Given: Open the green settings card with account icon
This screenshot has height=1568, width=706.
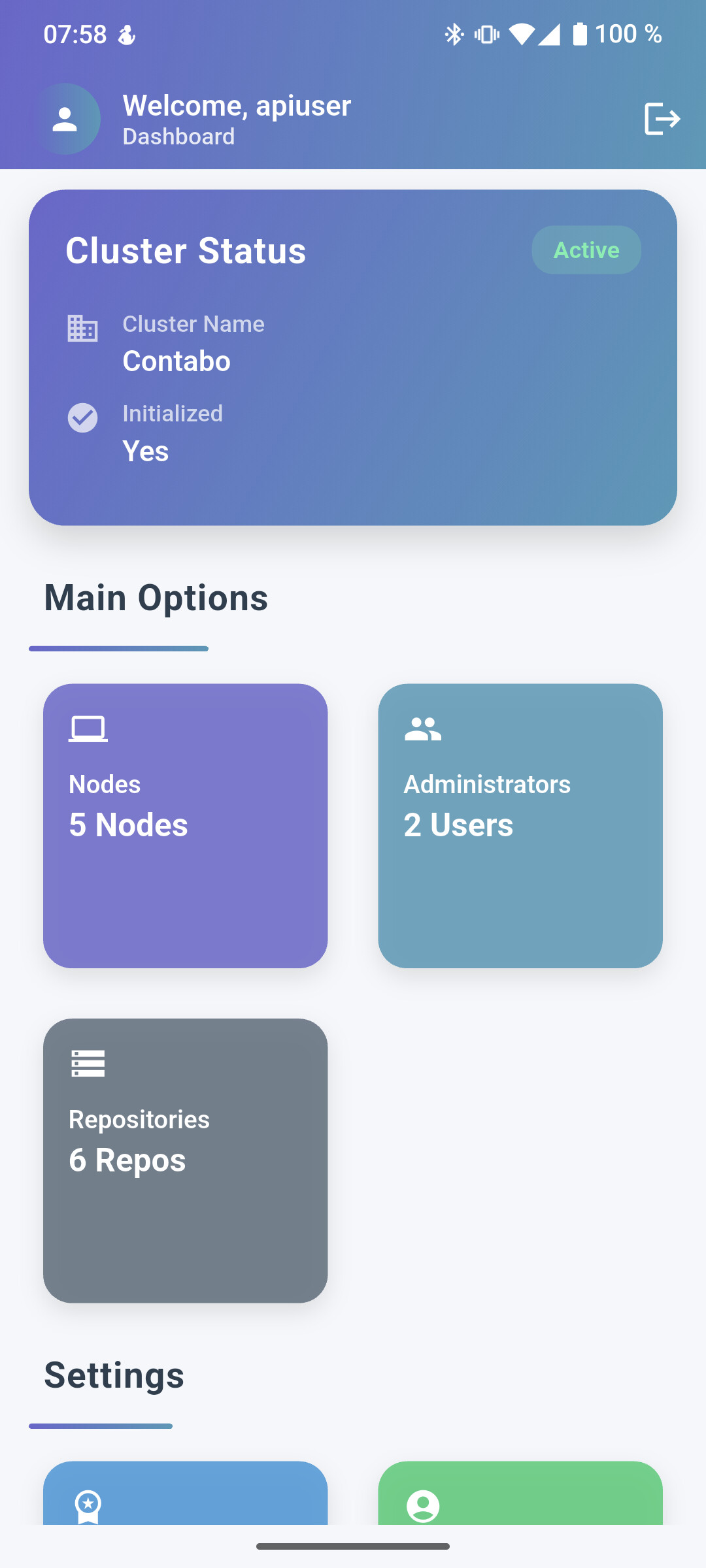Looking at the screenshot, I should pos(520,1494).
